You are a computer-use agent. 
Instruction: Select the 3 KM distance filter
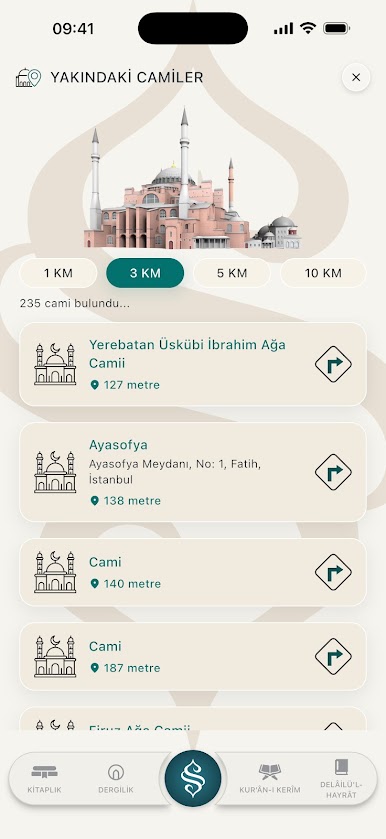(x=145, y=273)
